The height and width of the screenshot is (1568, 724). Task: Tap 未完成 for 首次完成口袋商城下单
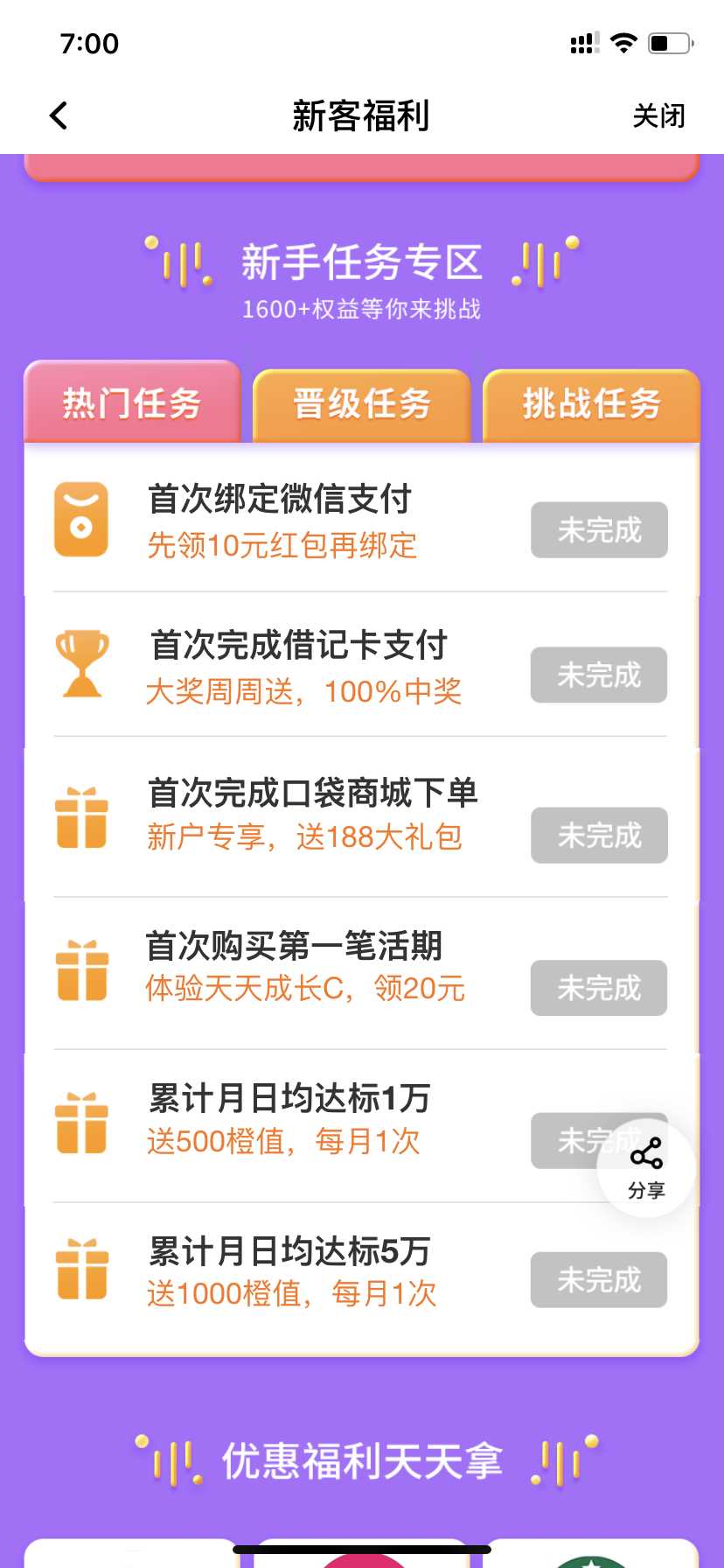tap(599, 836)
